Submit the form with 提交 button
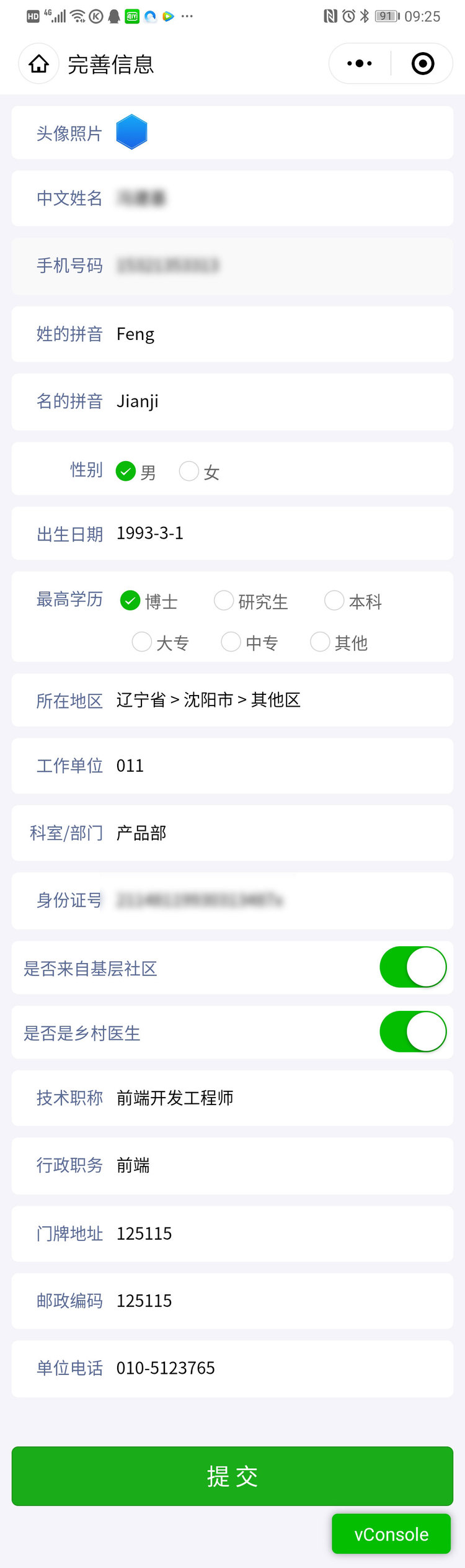465x1568 pixels. [232, 1476]
